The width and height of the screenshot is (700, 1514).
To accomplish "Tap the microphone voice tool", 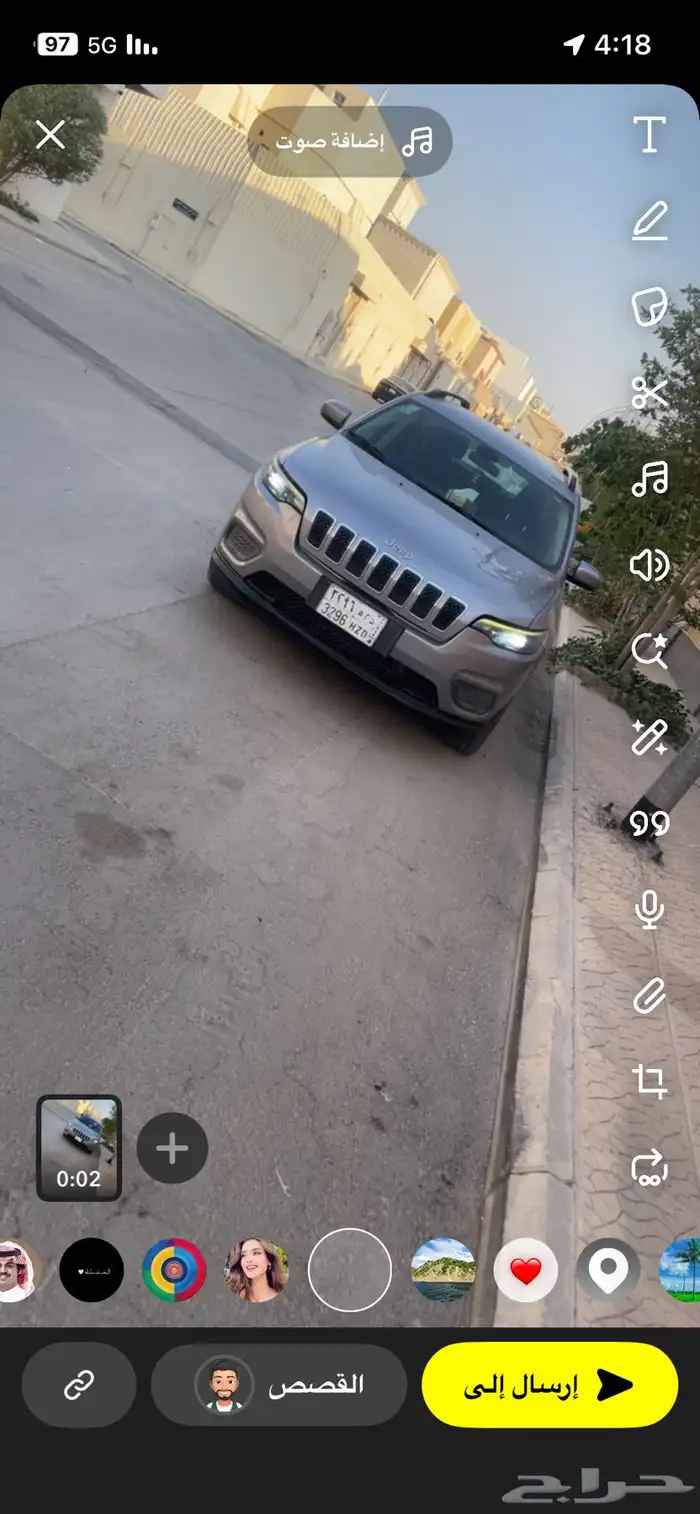I will click(x=650, y=910).
